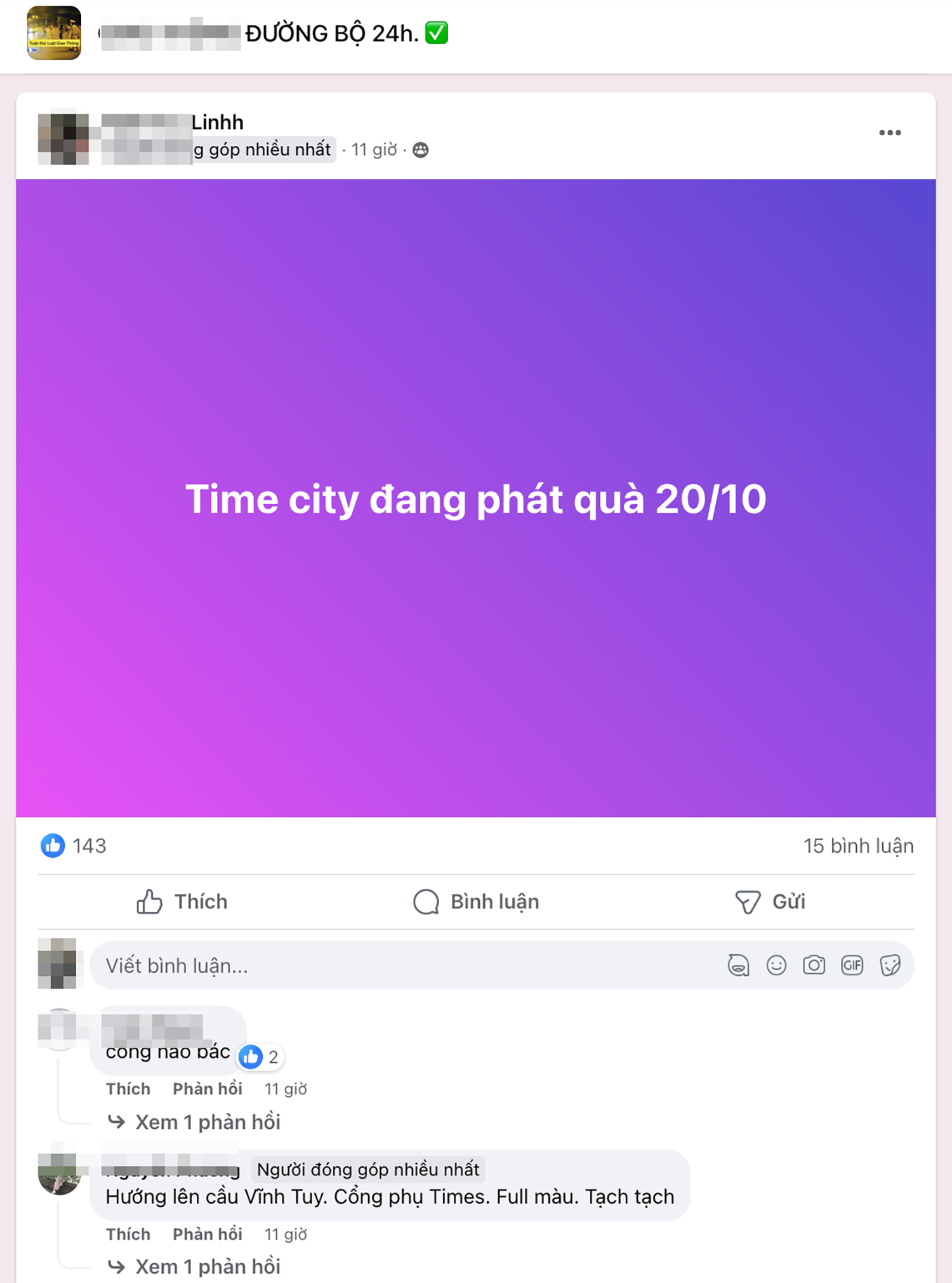Like the post with Thích button
Screen dimensions: 952x1283
[182, 902]
